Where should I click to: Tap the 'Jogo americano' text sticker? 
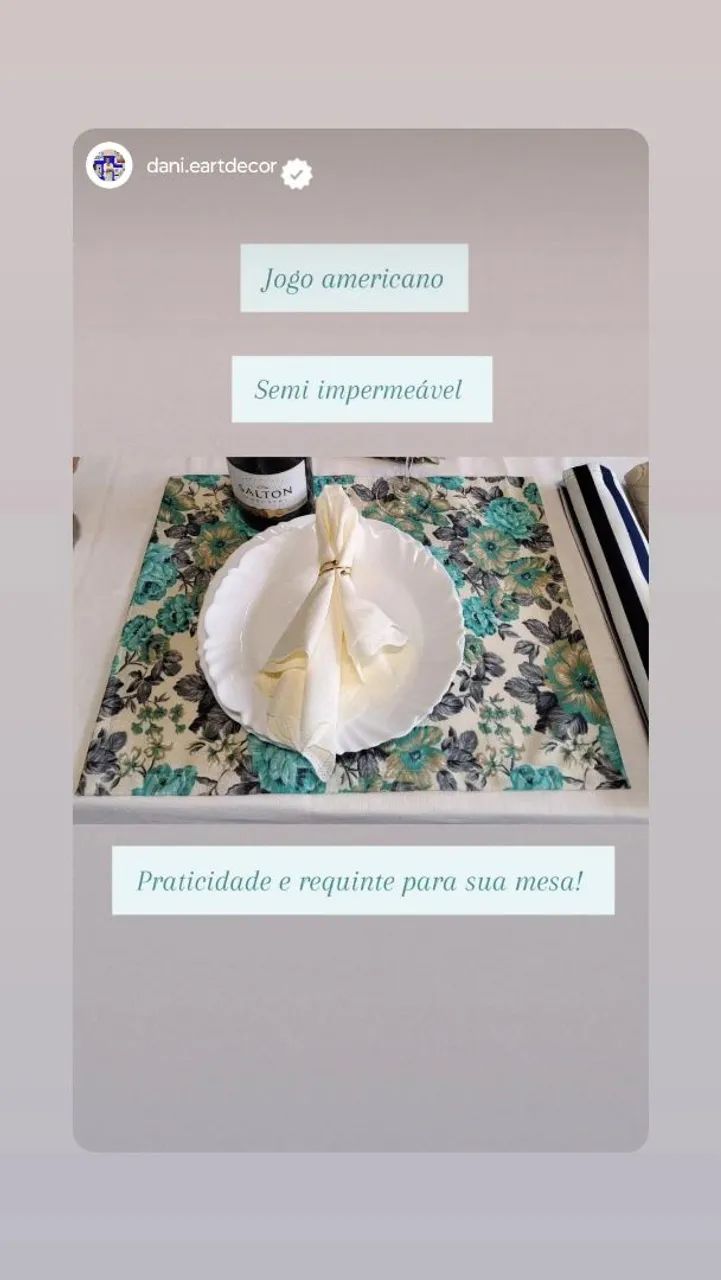click(x=352, y=278)
